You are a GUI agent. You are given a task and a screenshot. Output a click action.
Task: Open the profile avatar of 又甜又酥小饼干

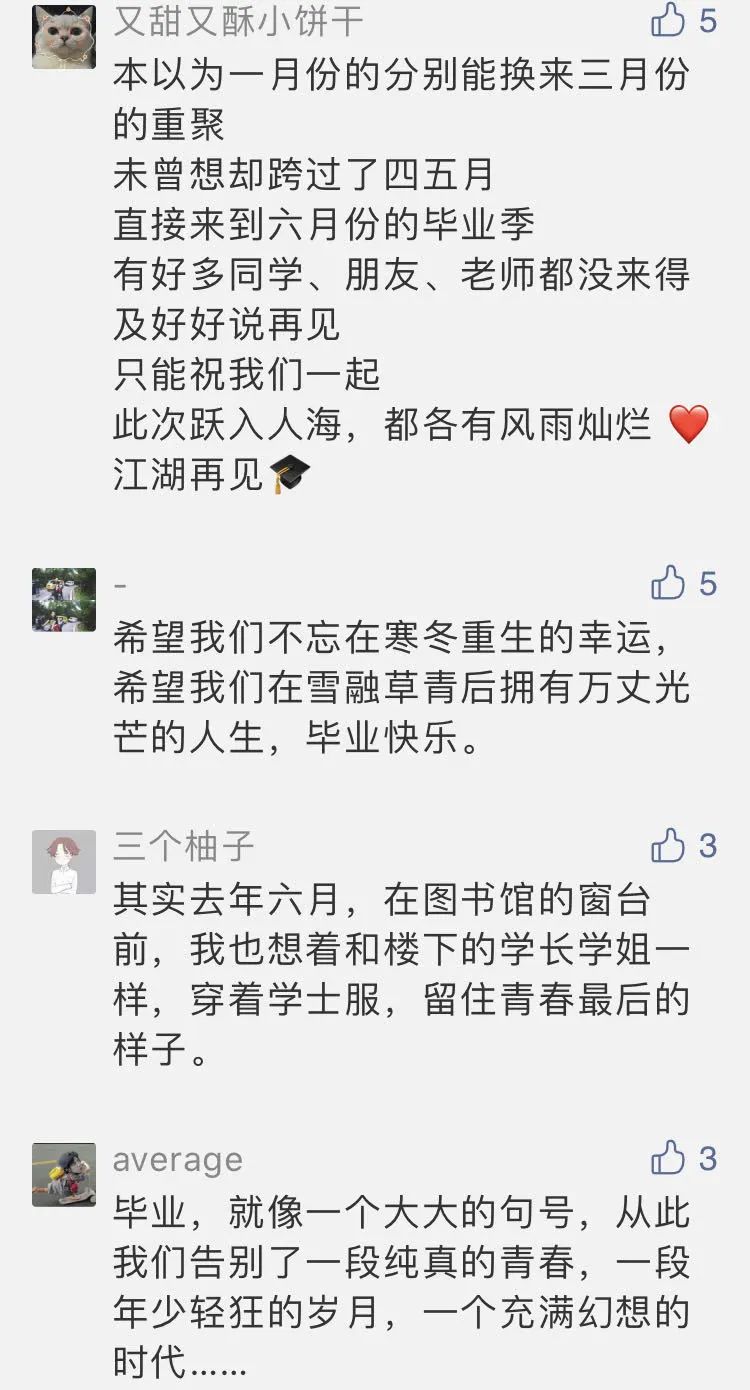pos(64,37)
